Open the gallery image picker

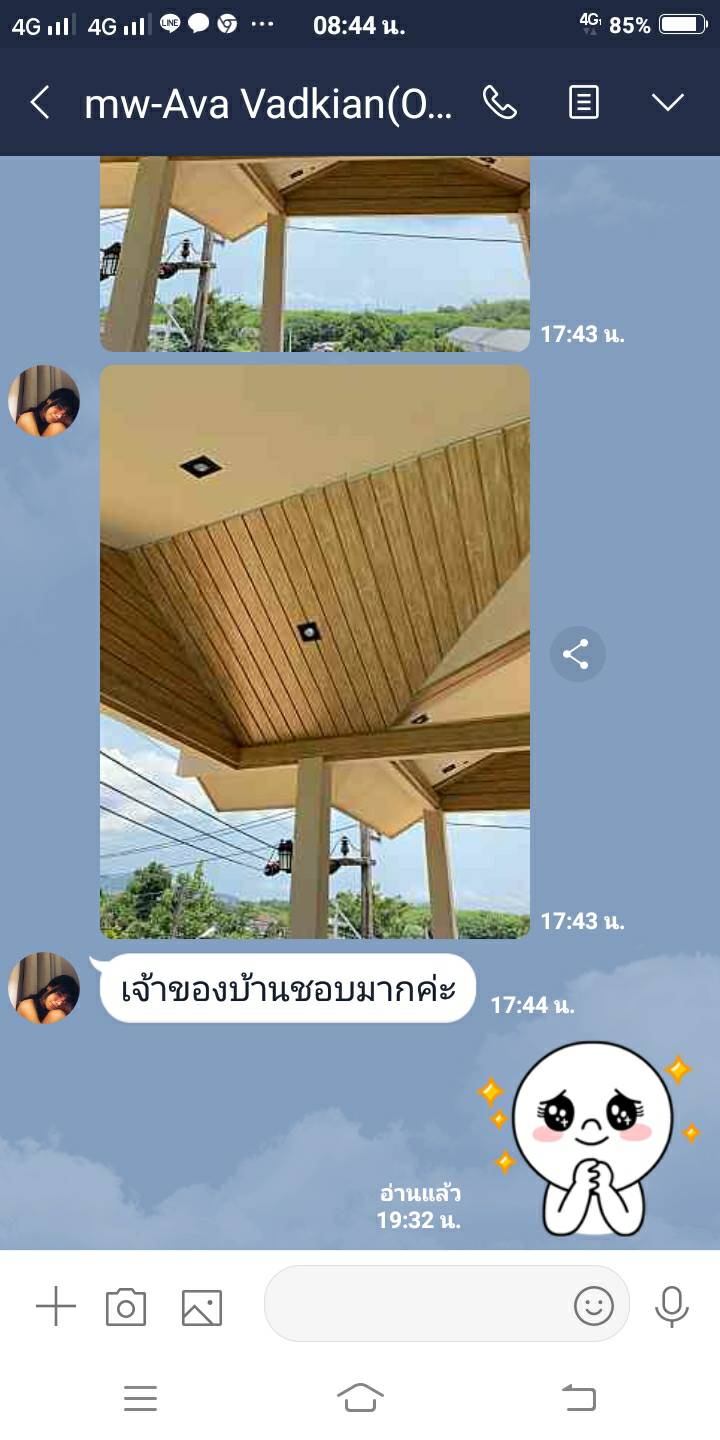point(201,1306)
